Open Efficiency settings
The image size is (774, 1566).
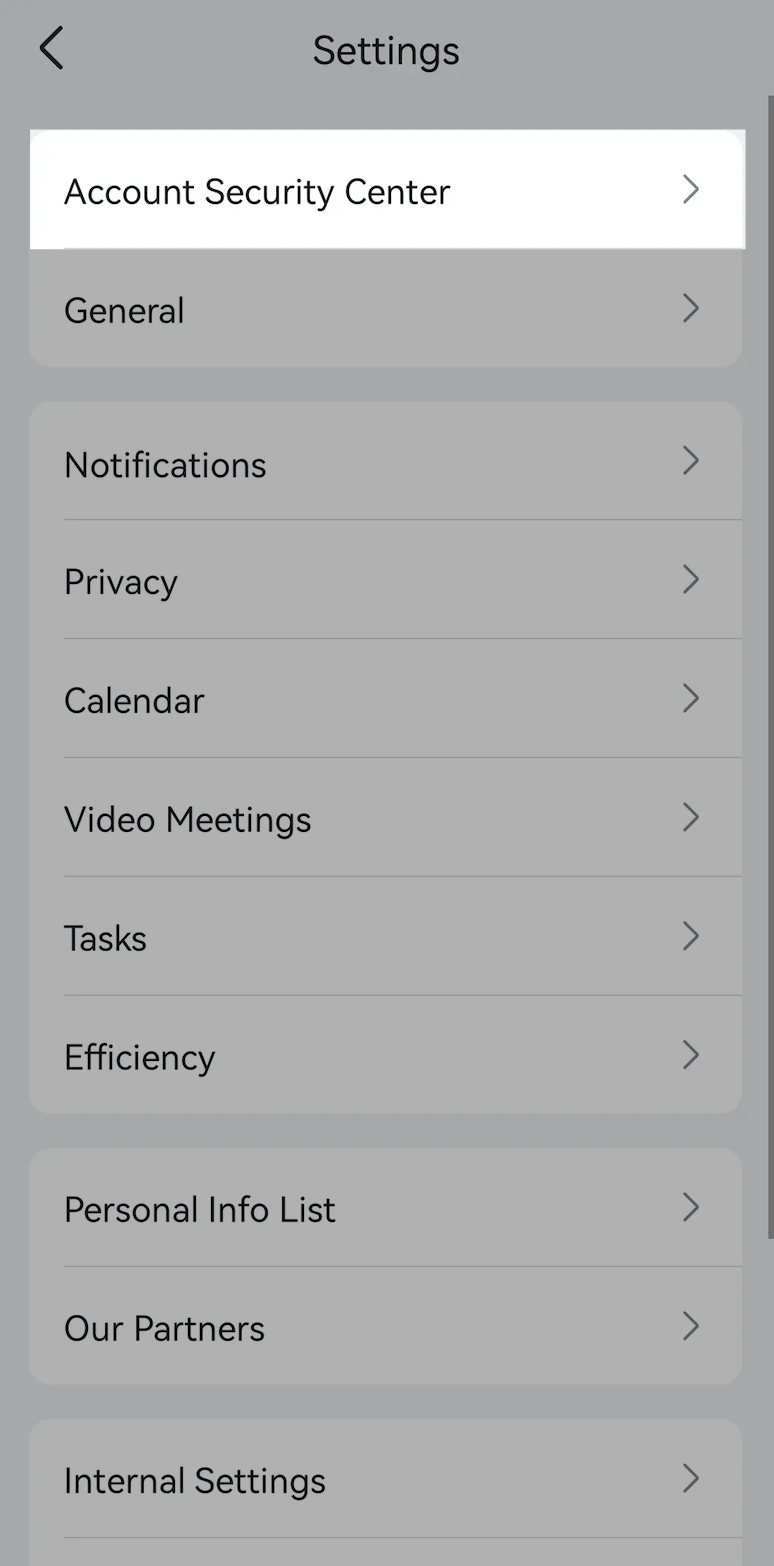[139, 1055]
